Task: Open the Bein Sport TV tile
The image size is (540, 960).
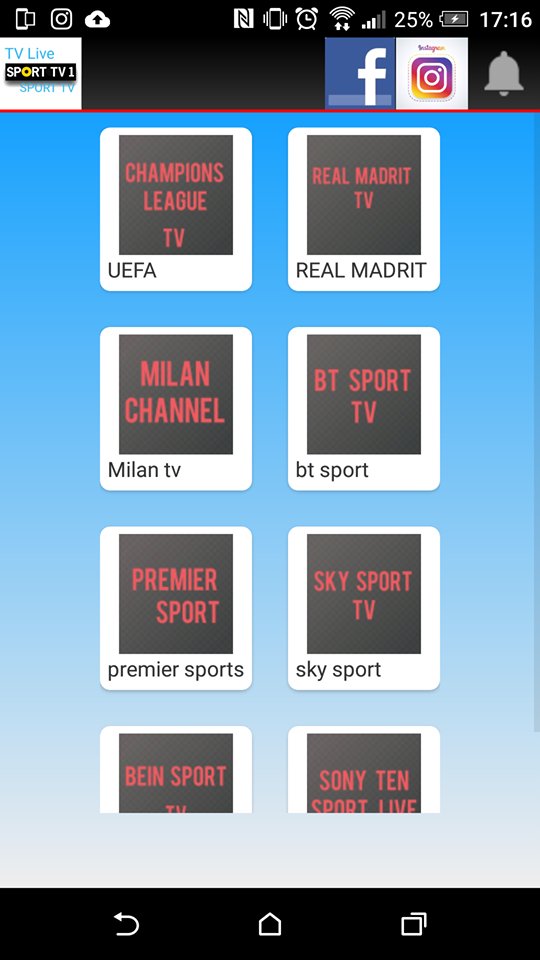Action: click(x=176, y=770)
